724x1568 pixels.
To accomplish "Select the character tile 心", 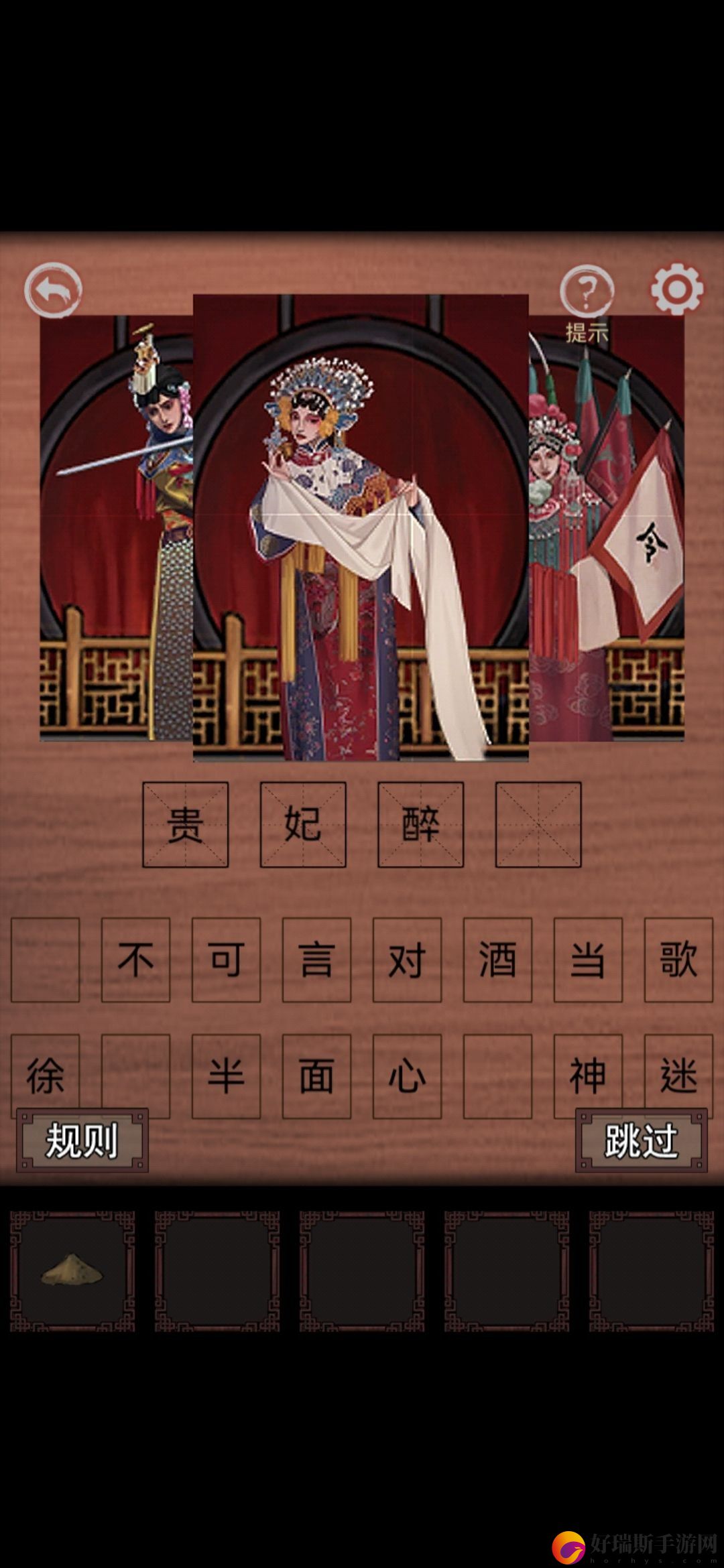I will pyautogui.click(x=407, y=1075).
